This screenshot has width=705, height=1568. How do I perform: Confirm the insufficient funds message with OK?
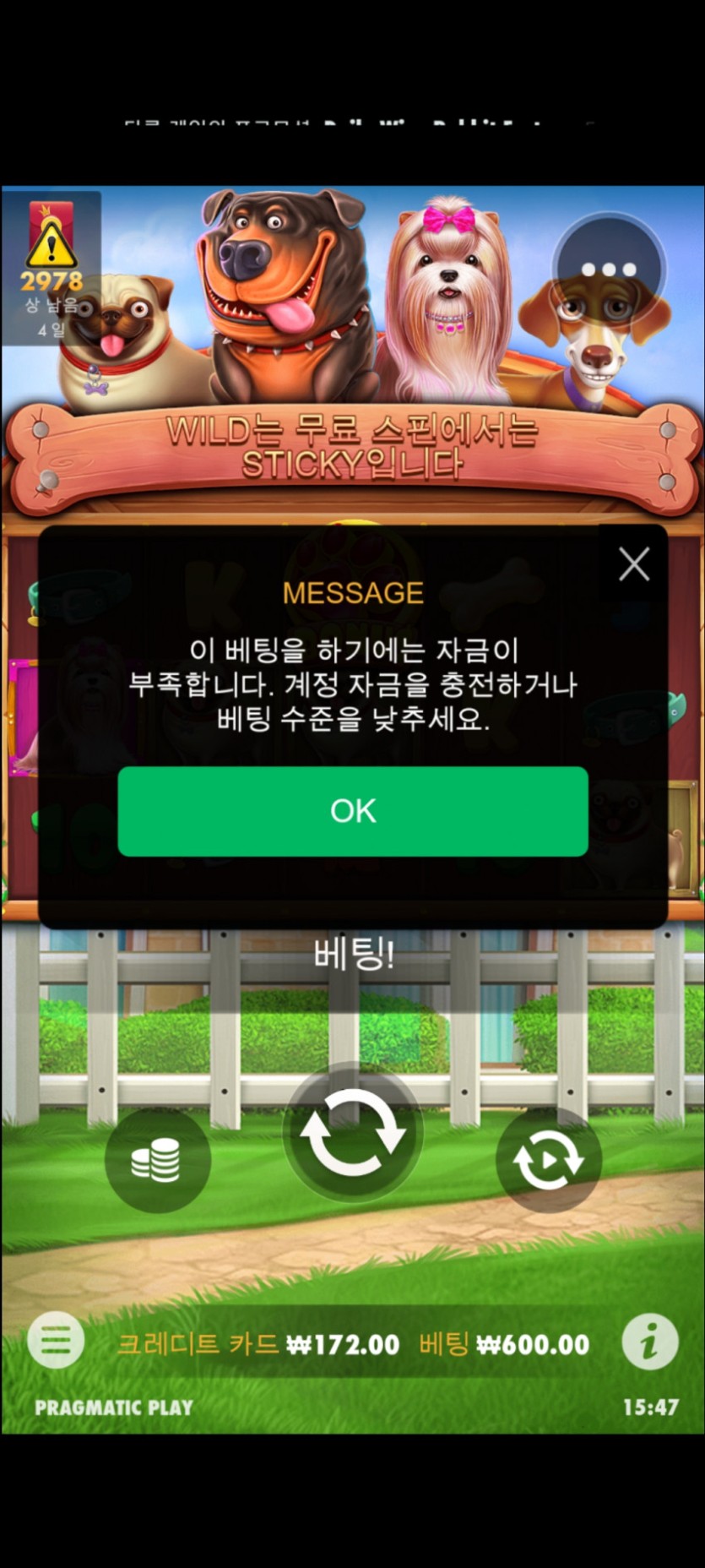point(353,811)
